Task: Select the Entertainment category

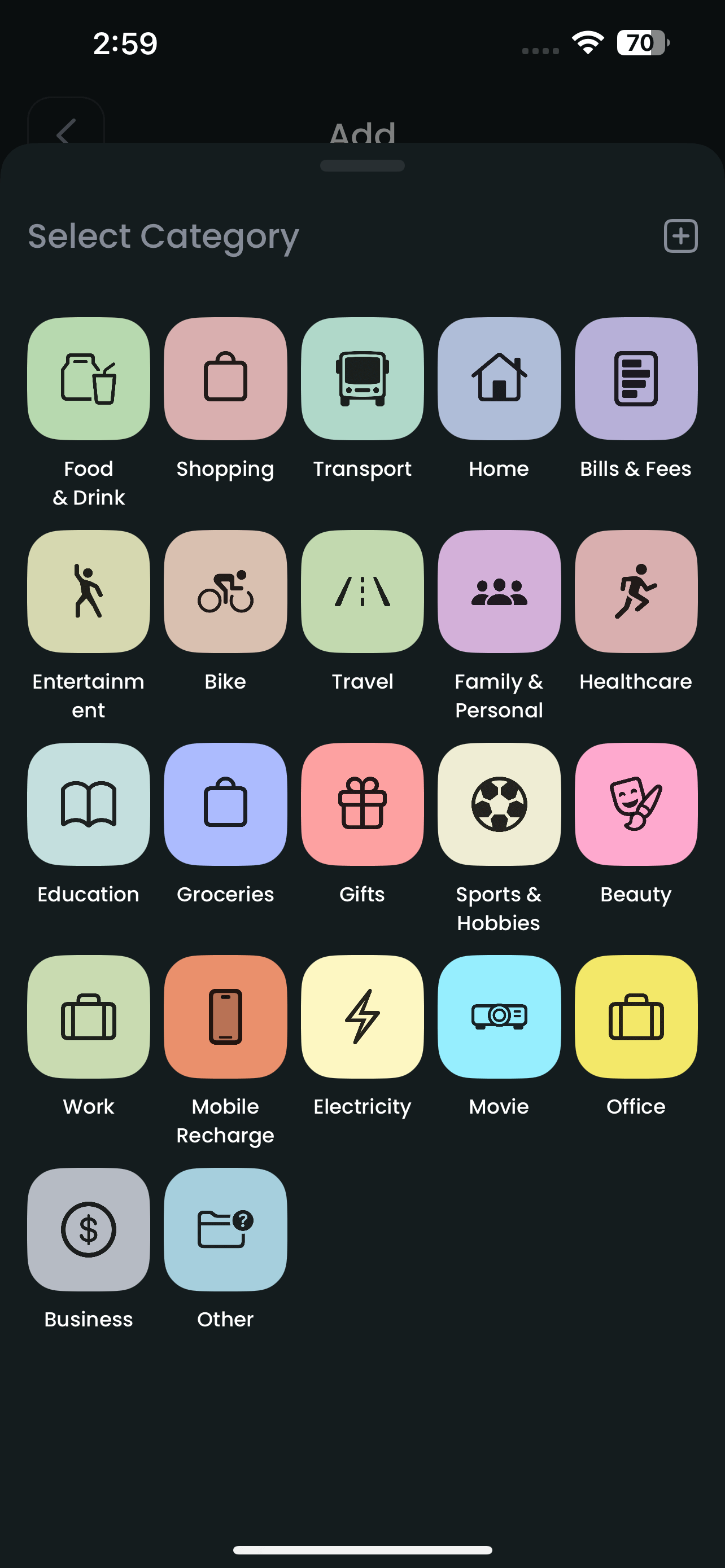Action: 88,591
